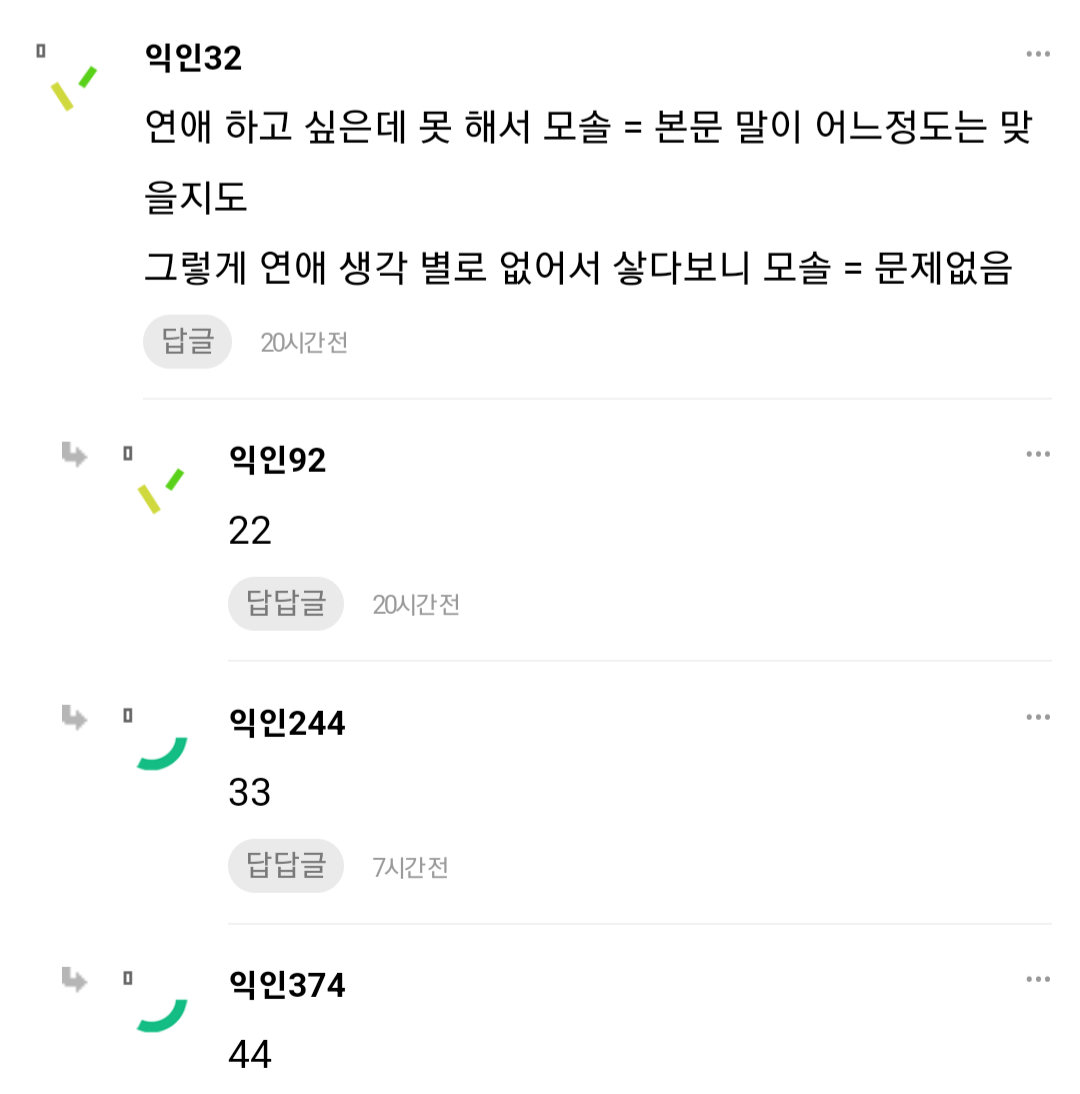
Task: Click the 20시간전 timestamp under 익인32's comment
Action: [x=305, y=342]
